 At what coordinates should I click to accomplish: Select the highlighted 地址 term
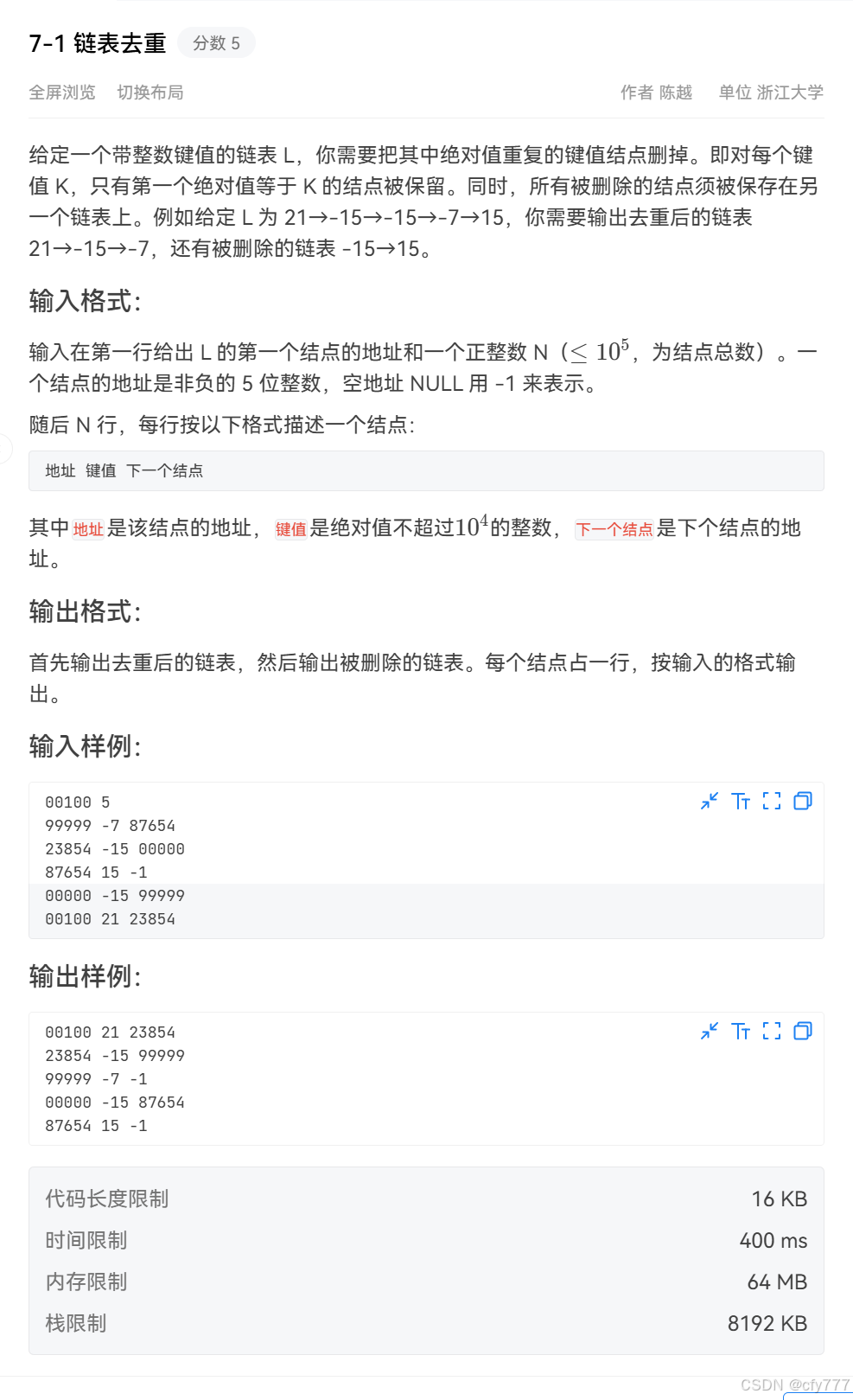[x=89, y=529]
